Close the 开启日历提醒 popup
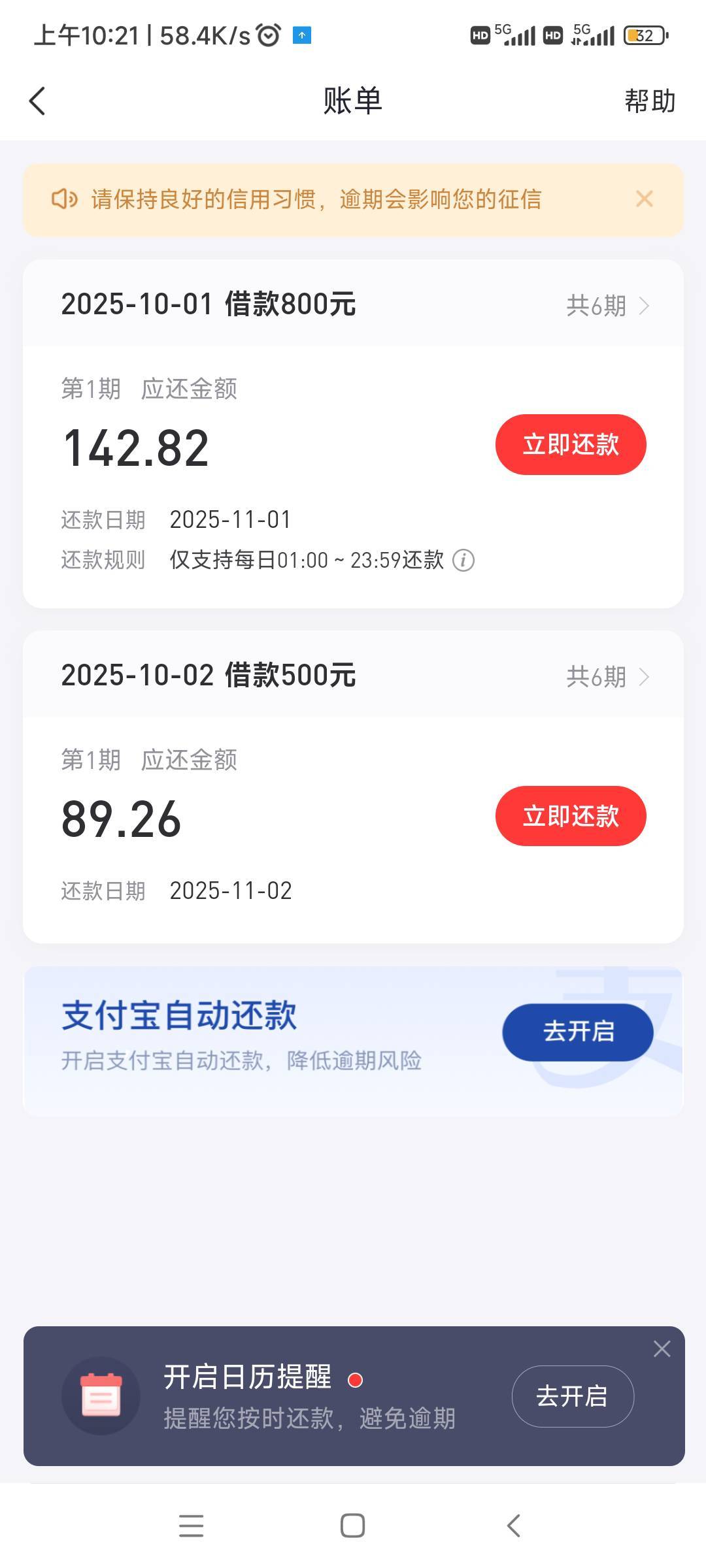 click(662, 1348)
